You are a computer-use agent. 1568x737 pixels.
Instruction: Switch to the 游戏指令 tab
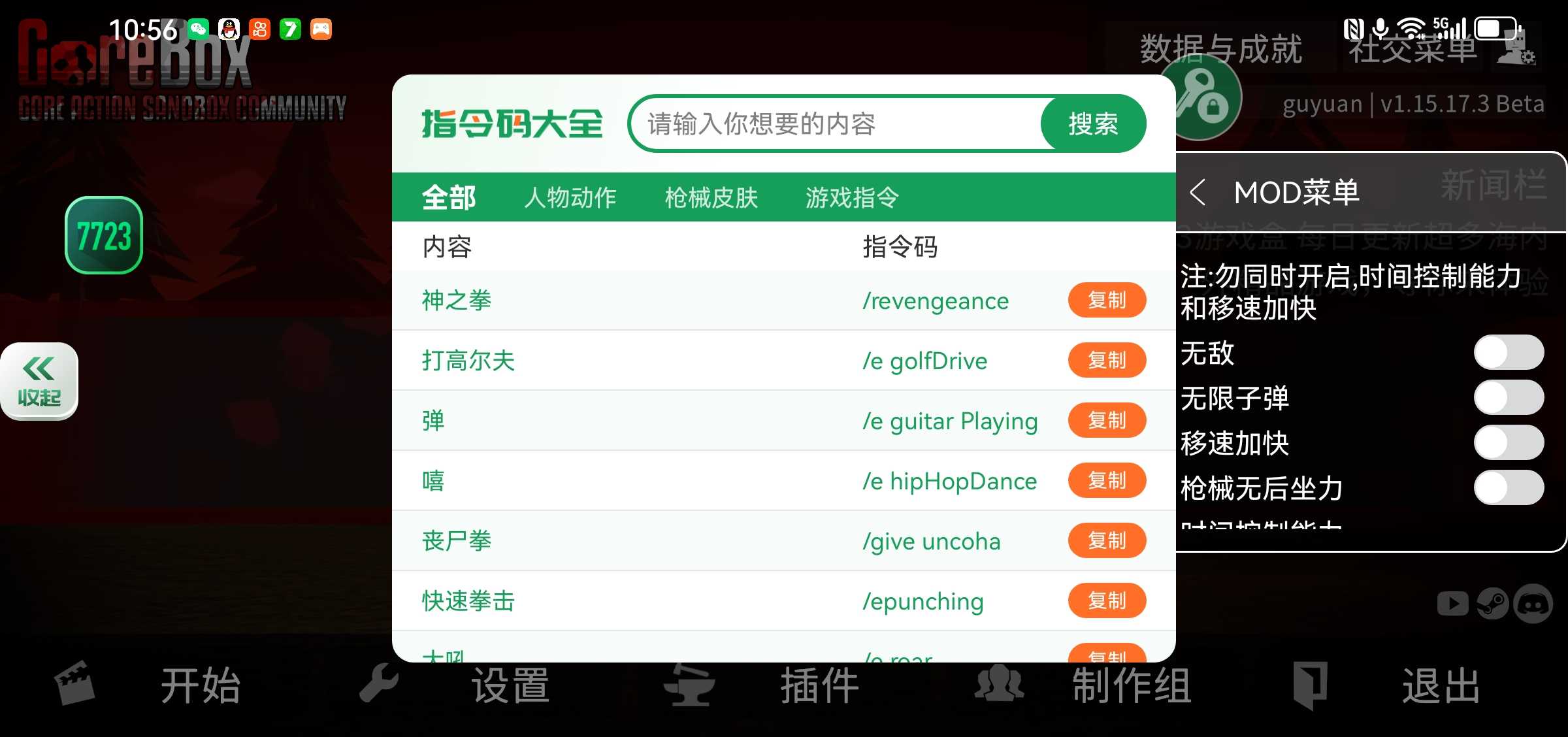(x=852, y=197)
